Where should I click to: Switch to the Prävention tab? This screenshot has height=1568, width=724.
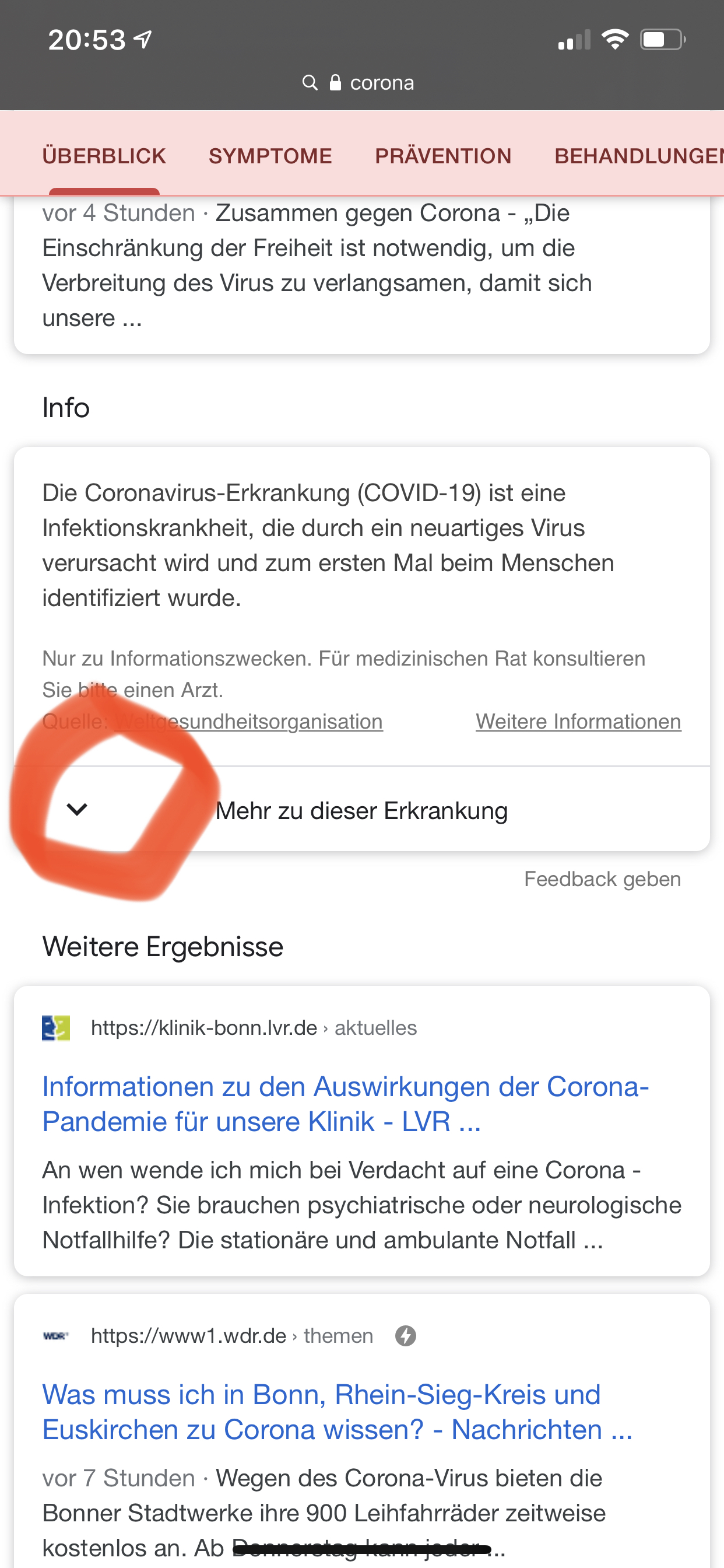point(443,156)
